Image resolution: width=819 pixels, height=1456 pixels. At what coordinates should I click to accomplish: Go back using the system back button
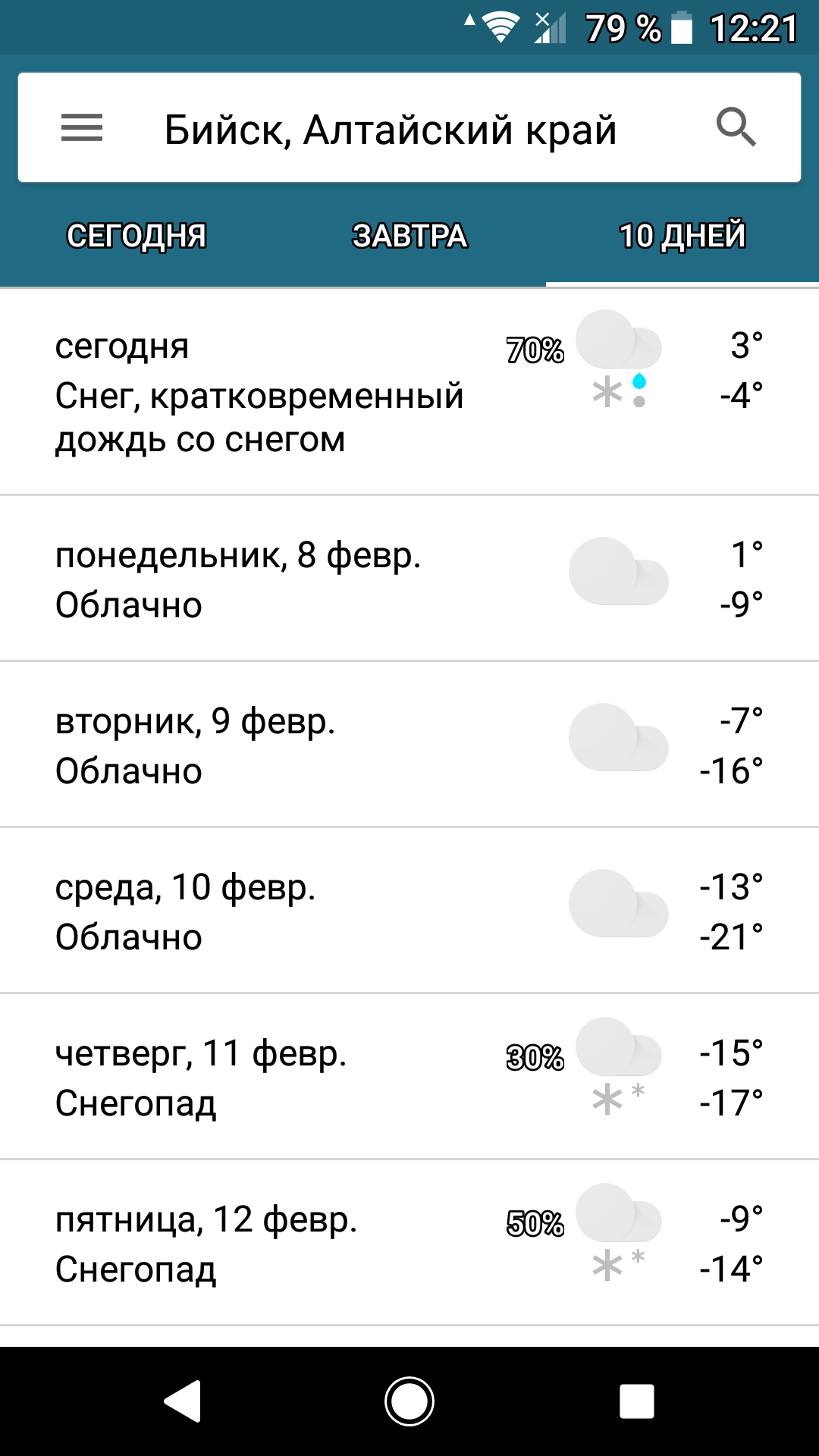point(182,1401)
